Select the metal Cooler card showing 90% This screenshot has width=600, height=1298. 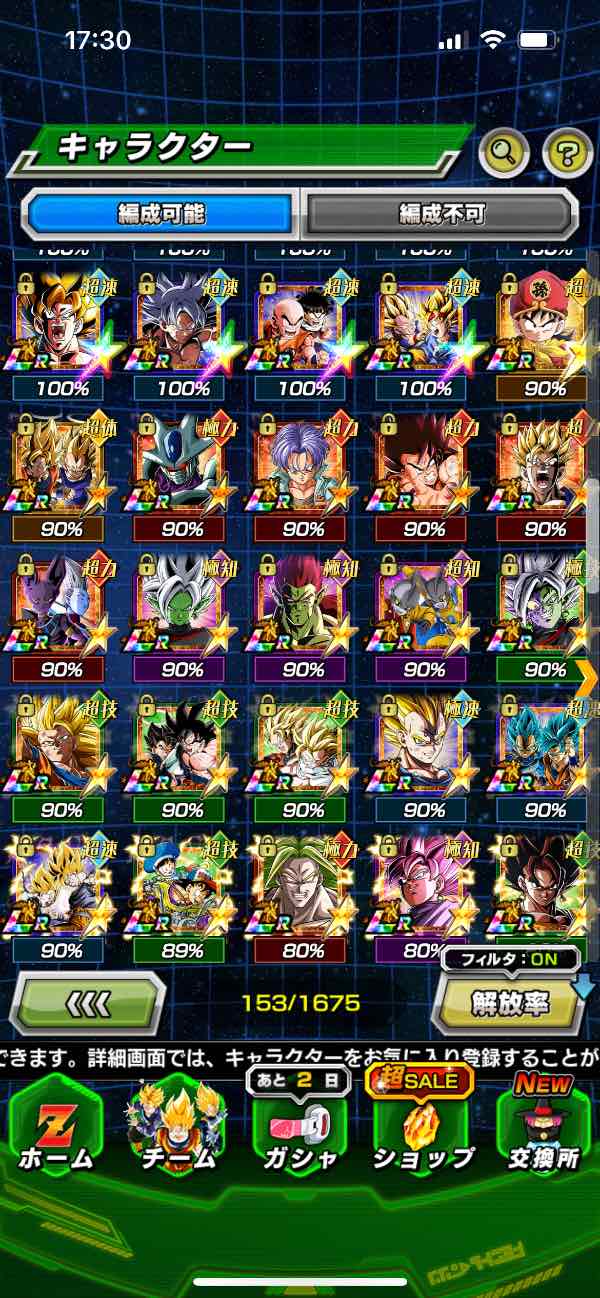181,472
